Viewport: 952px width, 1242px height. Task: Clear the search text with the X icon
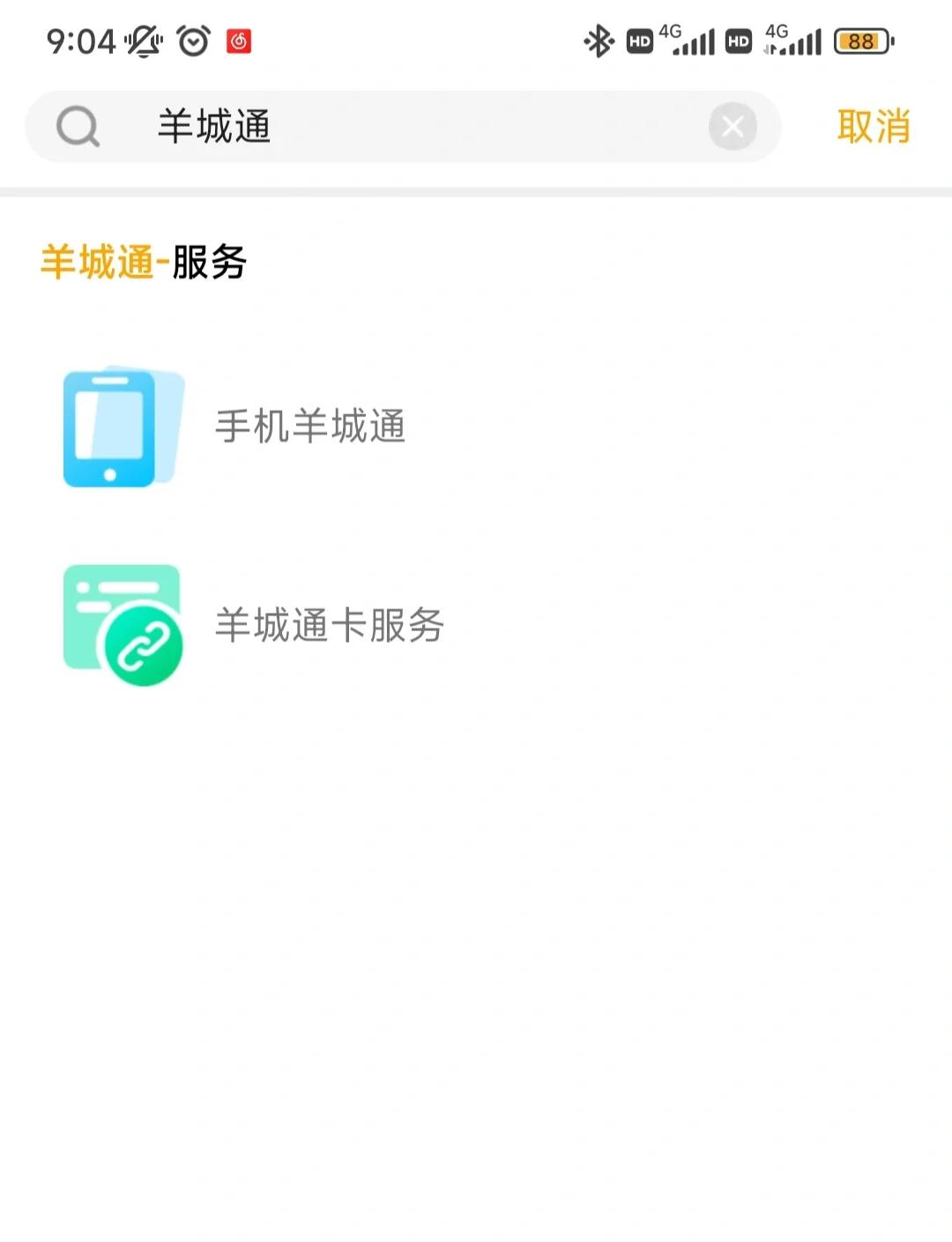[x=733, y=127]
